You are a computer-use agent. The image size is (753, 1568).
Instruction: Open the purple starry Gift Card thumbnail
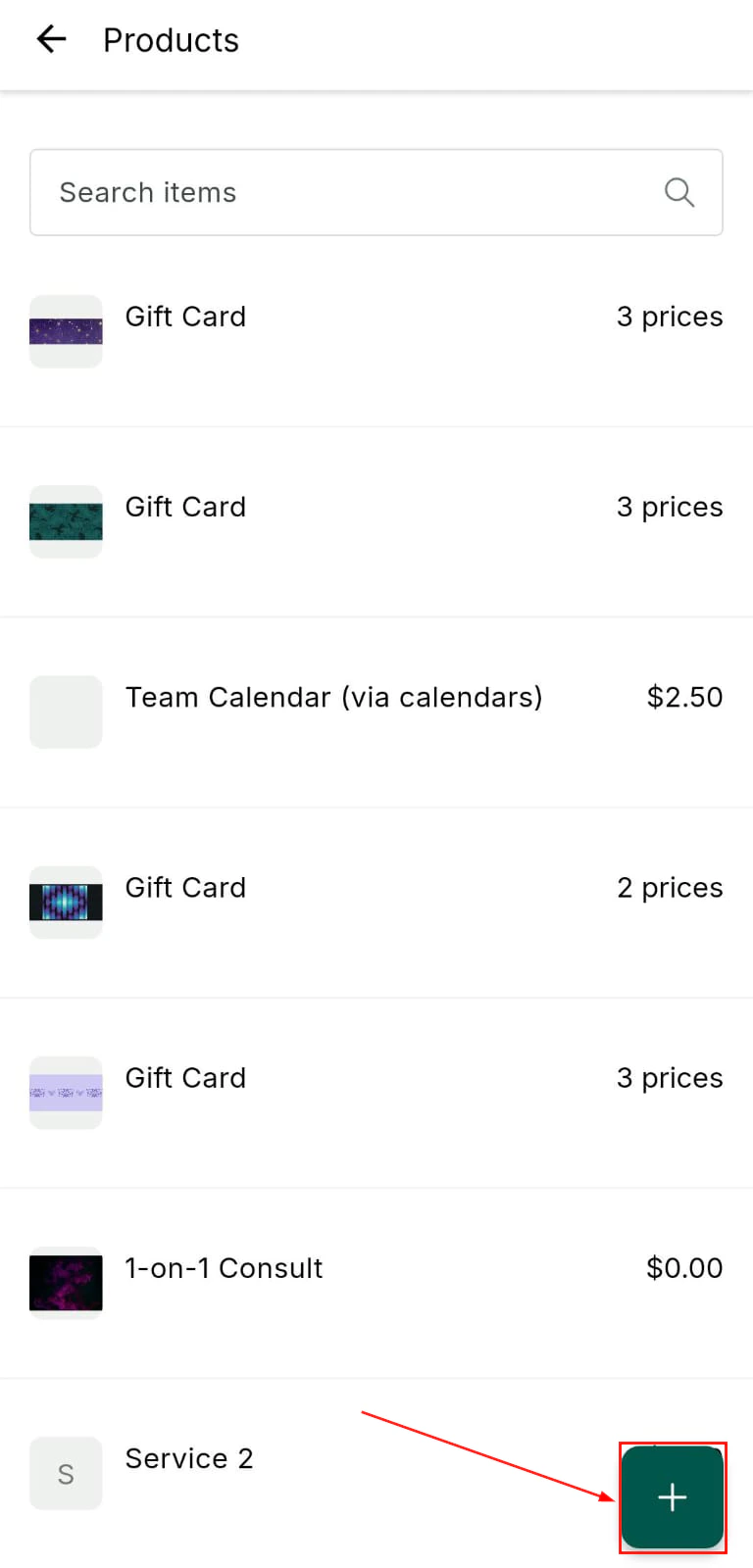(x=66, y=331)
